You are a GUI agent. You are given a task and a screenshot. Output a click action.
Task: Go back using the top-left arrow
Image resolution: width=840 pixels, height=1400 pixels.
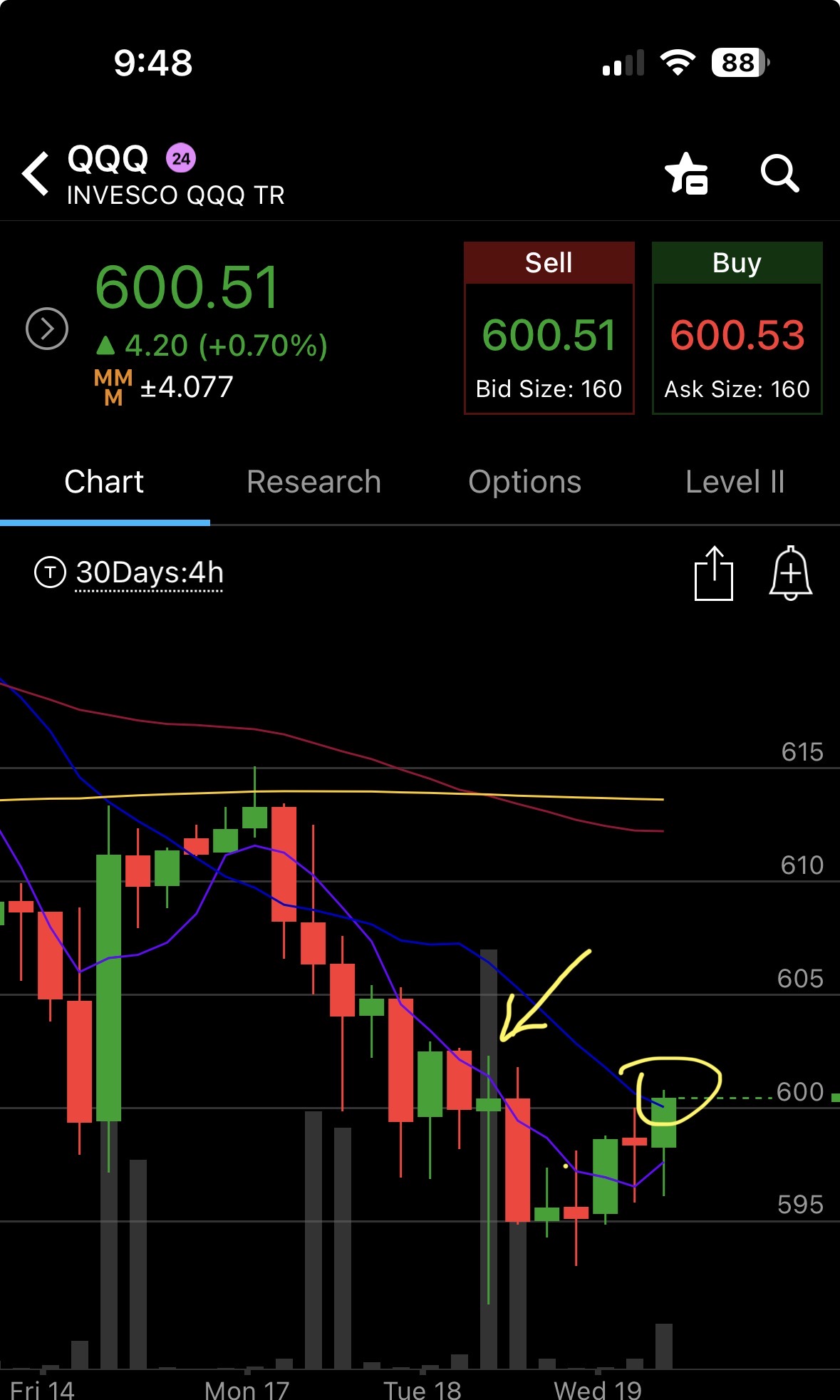[x=36, y=173]
